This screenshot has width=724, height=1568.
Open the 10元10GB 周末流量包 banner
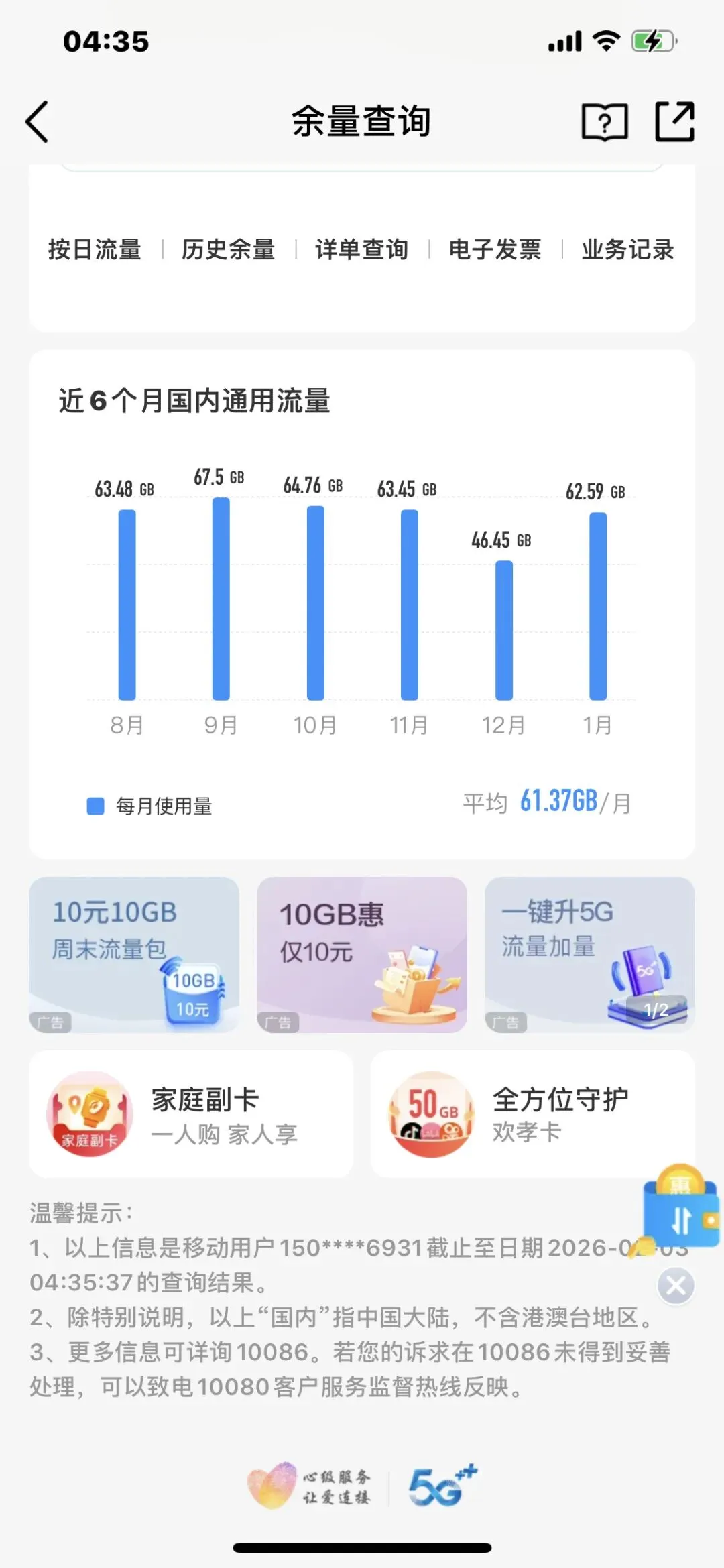coord(134,955)
